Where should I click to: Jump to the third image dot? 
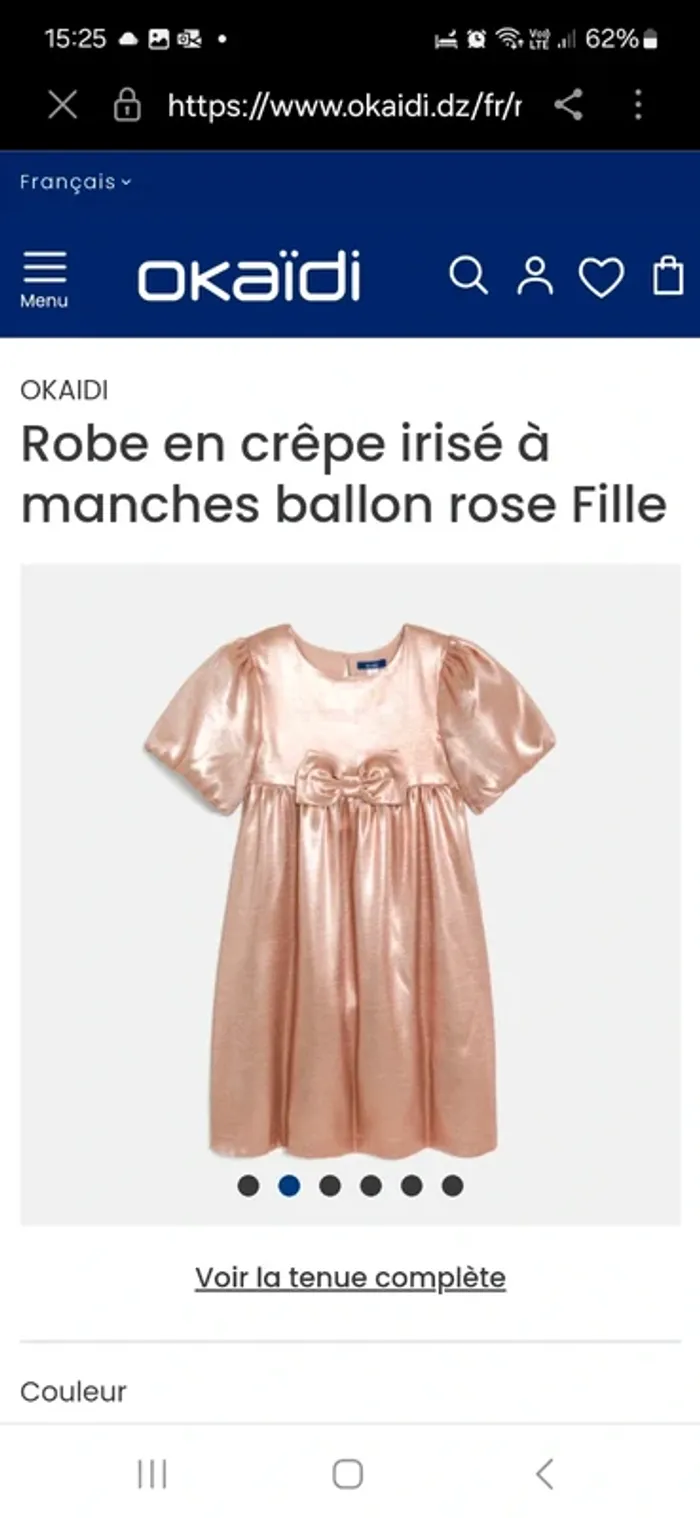(330, 1186)
